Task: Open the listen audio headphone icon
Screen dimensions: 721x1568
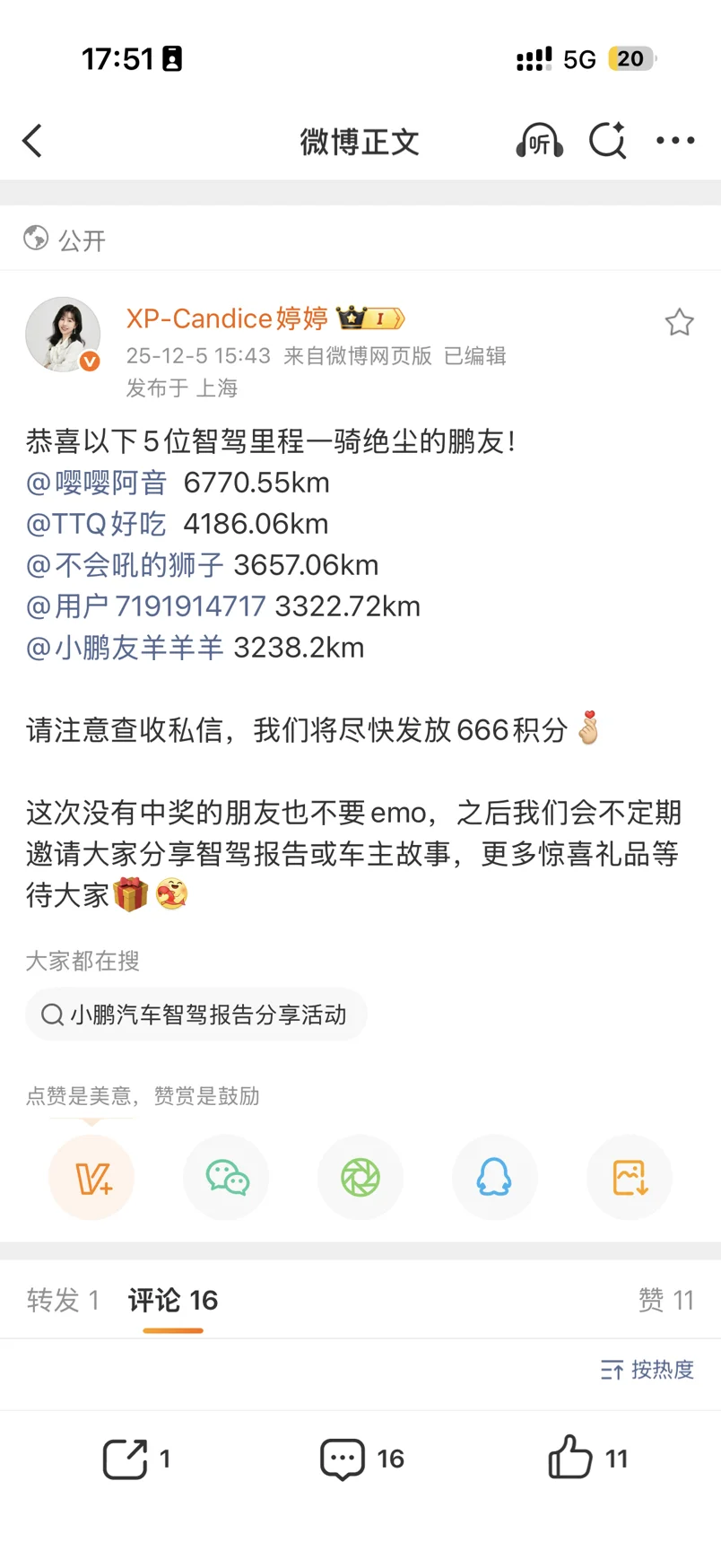Action: click(x=539, y=141)
